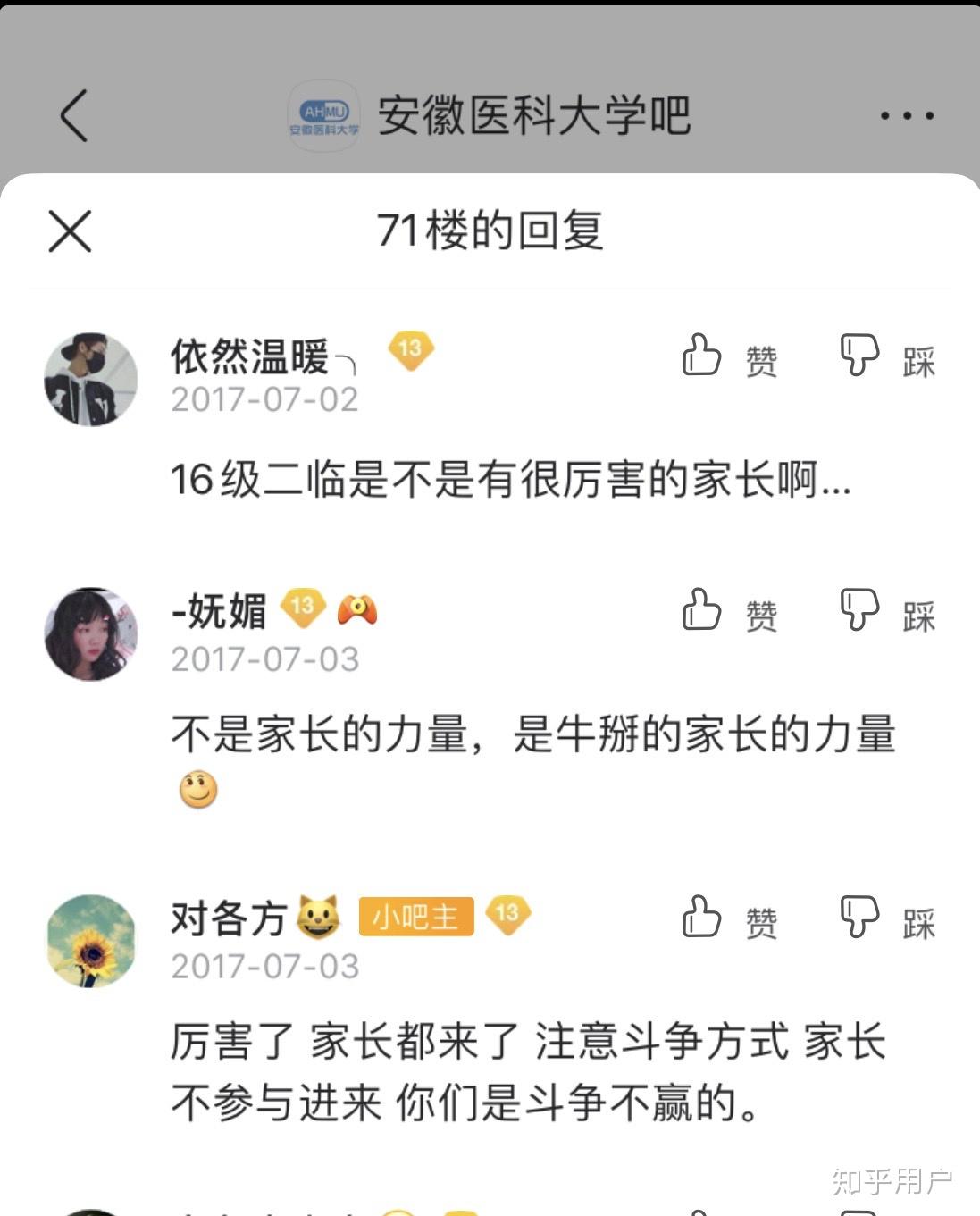Viewport: 980px width, 1216px height.
Task: Tap the username 对各方
Action: point(229,918)
